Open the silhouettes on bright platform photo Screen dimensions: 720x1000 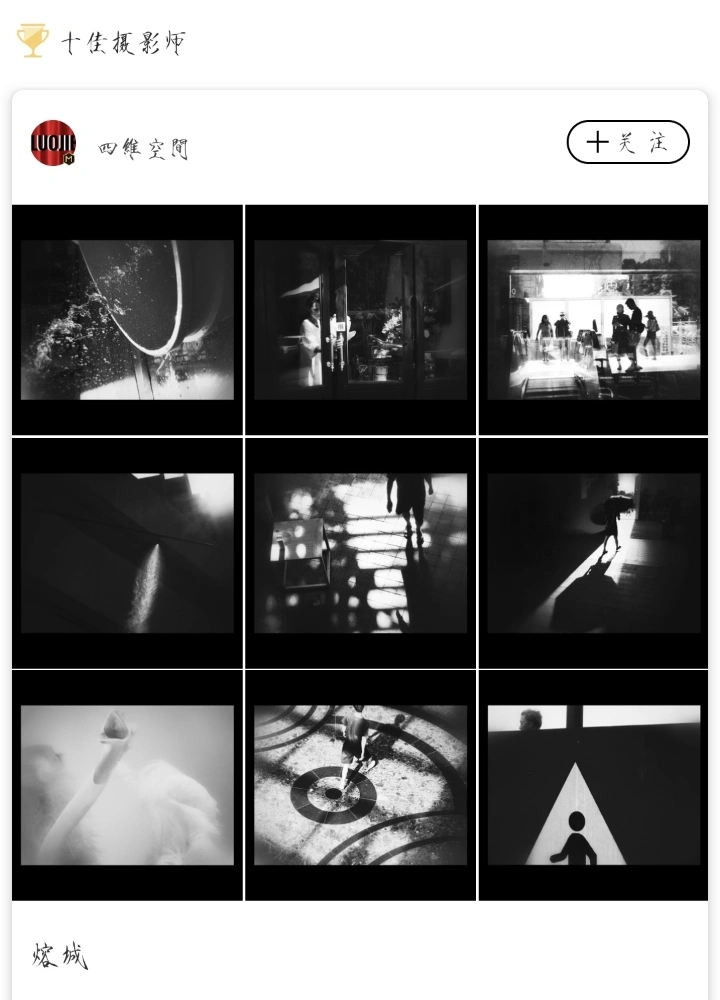(593, 320)
